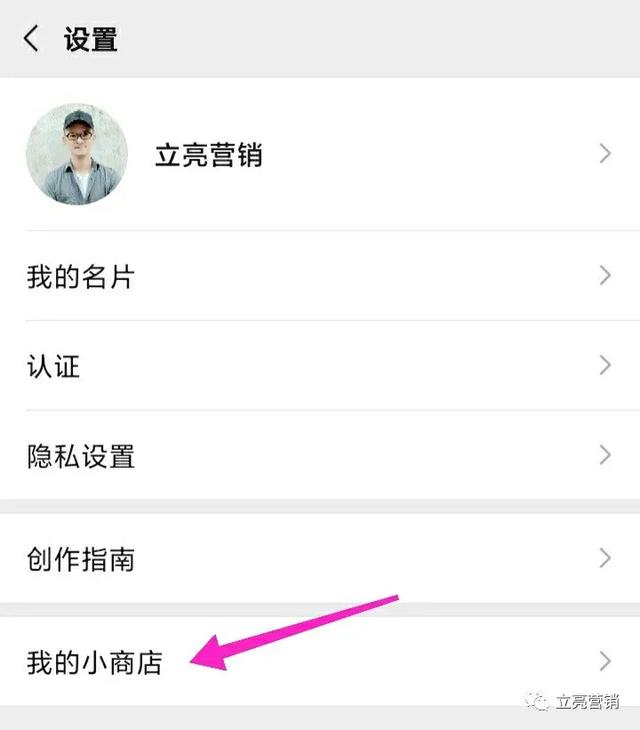Open 创作指南
This screenshot has height=730, width=640.
[320, 558]
